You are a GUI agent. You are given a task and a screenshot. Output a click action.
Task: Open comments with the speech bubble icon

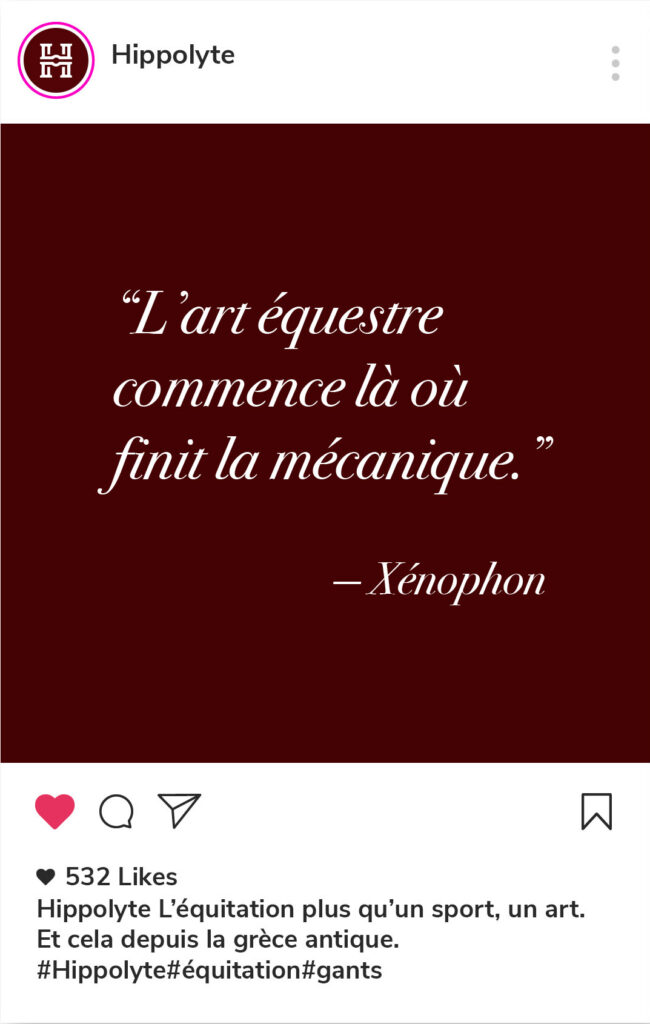[x=116, y=811]
